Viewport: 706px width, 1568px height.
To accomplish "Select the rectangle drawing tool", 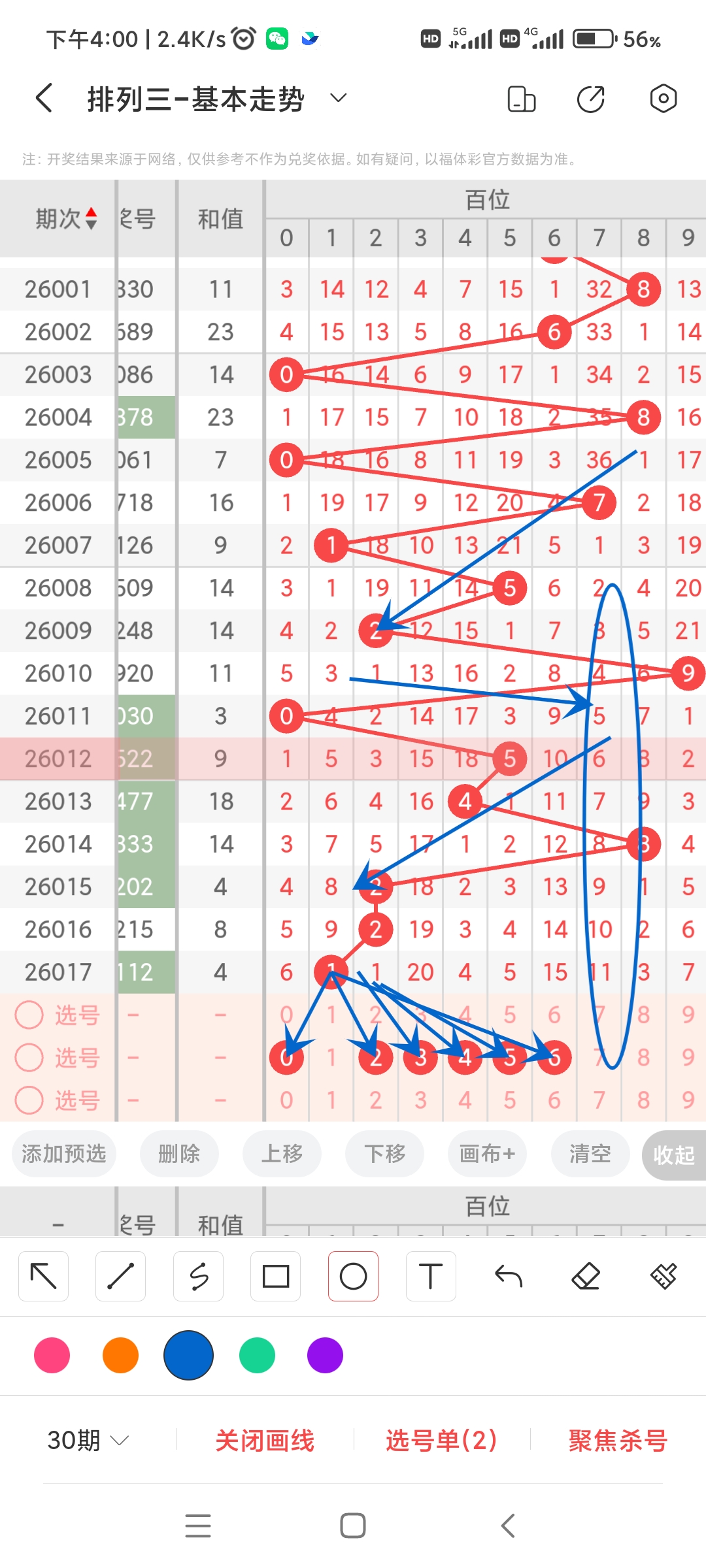I will pos(276,1276).
